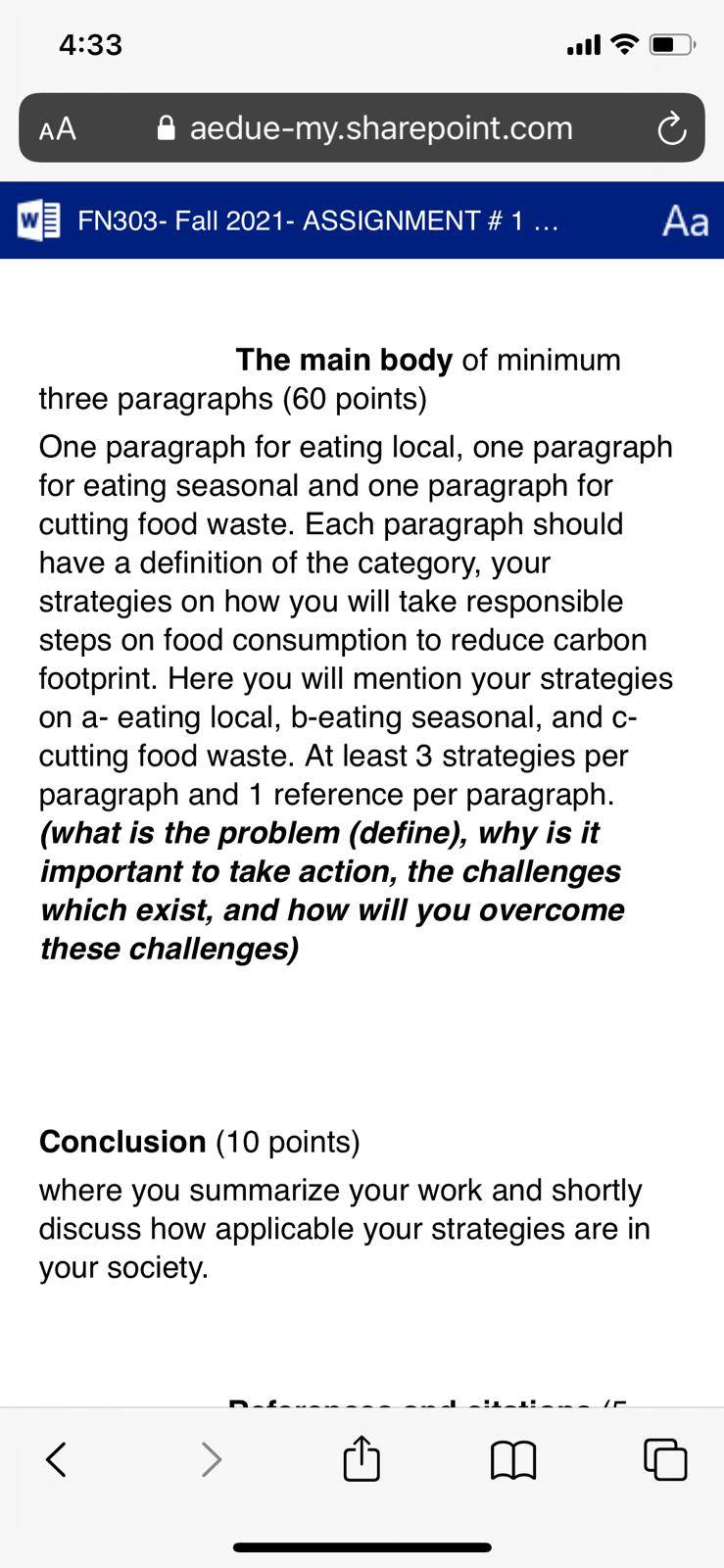Open the share sheet
This screenshot has height=1568, width=724.
(362, 1457)
